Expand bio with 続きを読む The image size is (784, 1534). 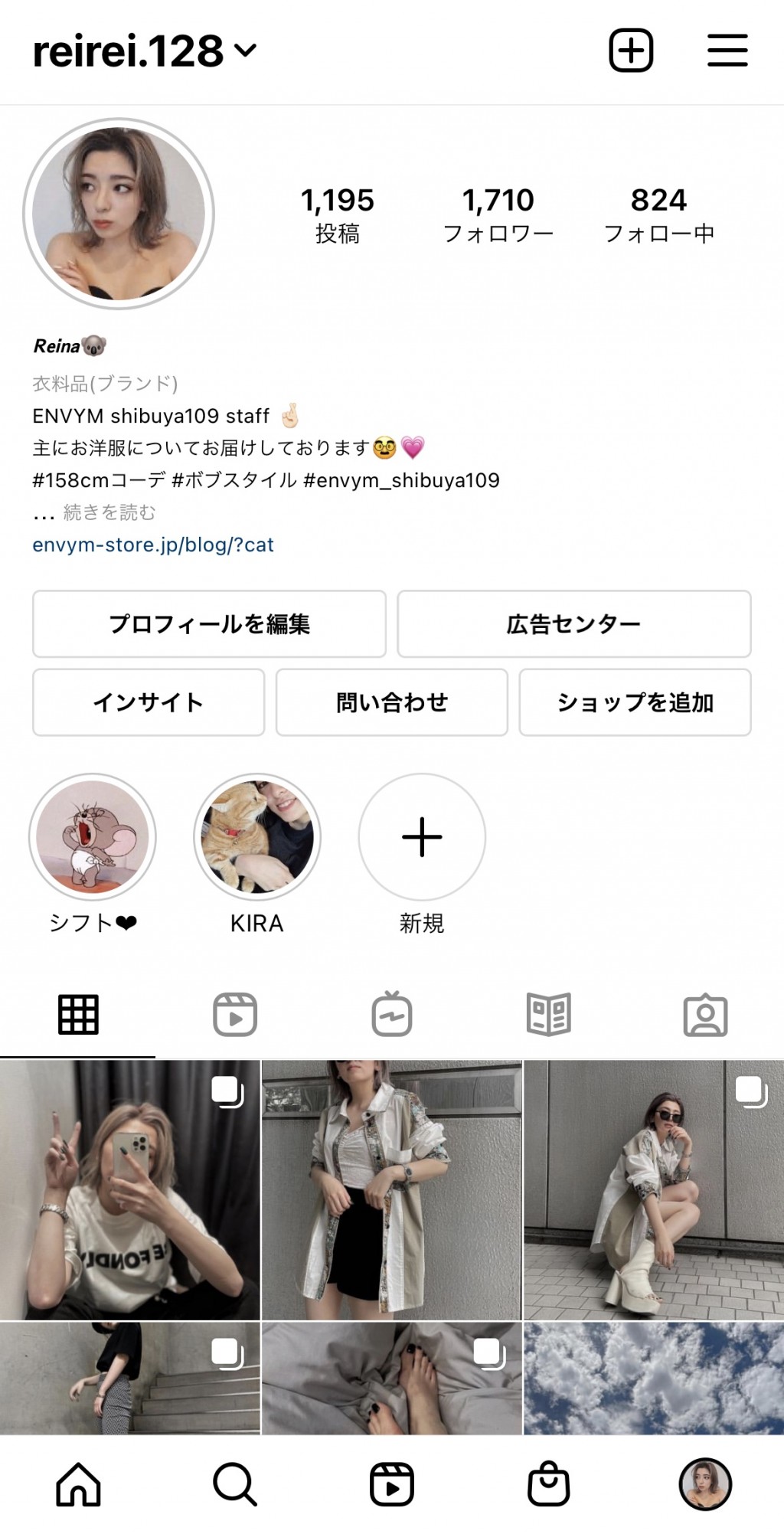[x=109, y=512]
